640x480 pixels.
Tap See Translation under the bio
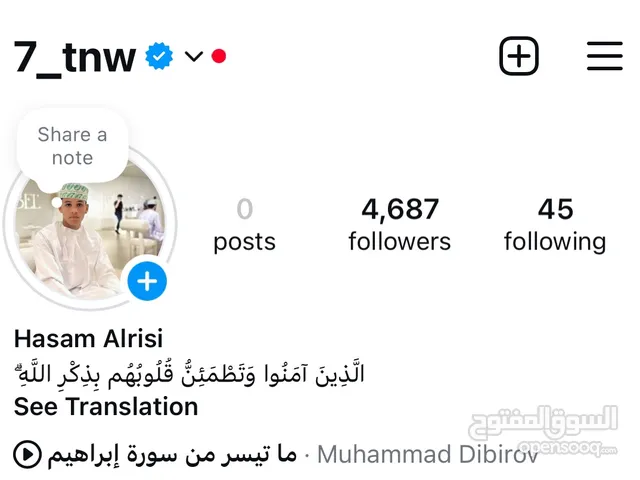[x=106, y=407]
